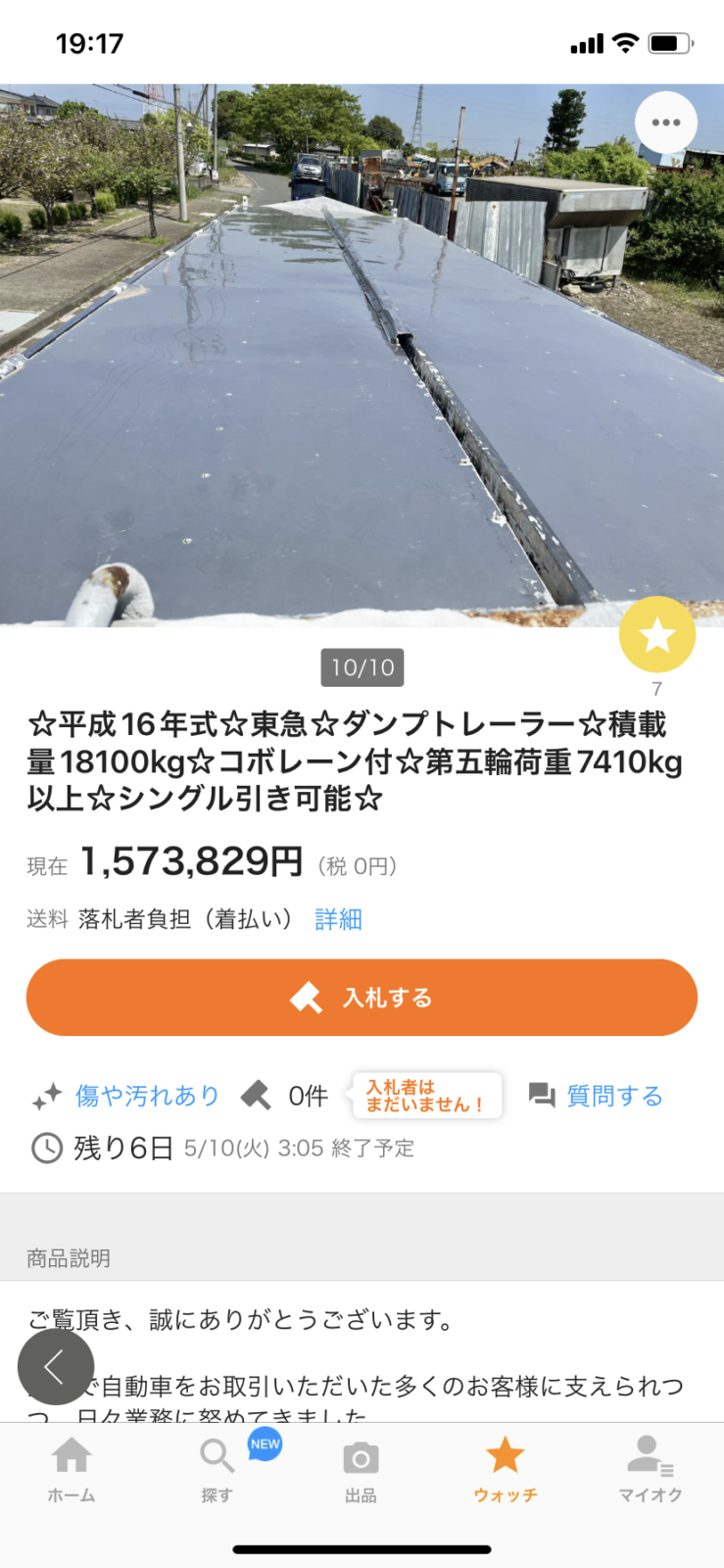Tap the yellow star watchlist button
This screenshot has width=724, height=1568.
(x=657, y=635)
